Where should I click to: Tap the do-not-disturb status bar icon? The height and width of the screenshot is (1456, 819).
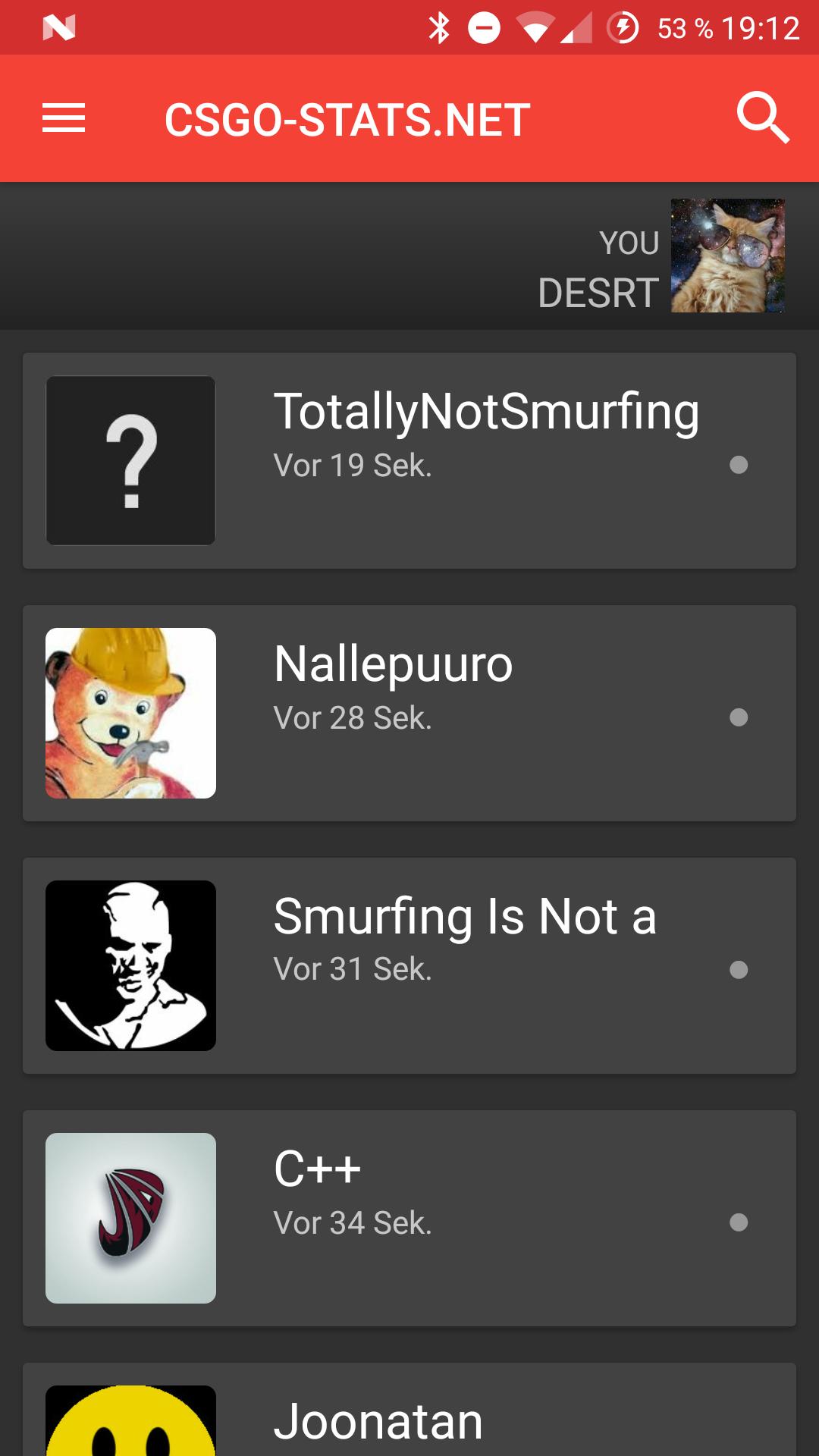(483, 25)
